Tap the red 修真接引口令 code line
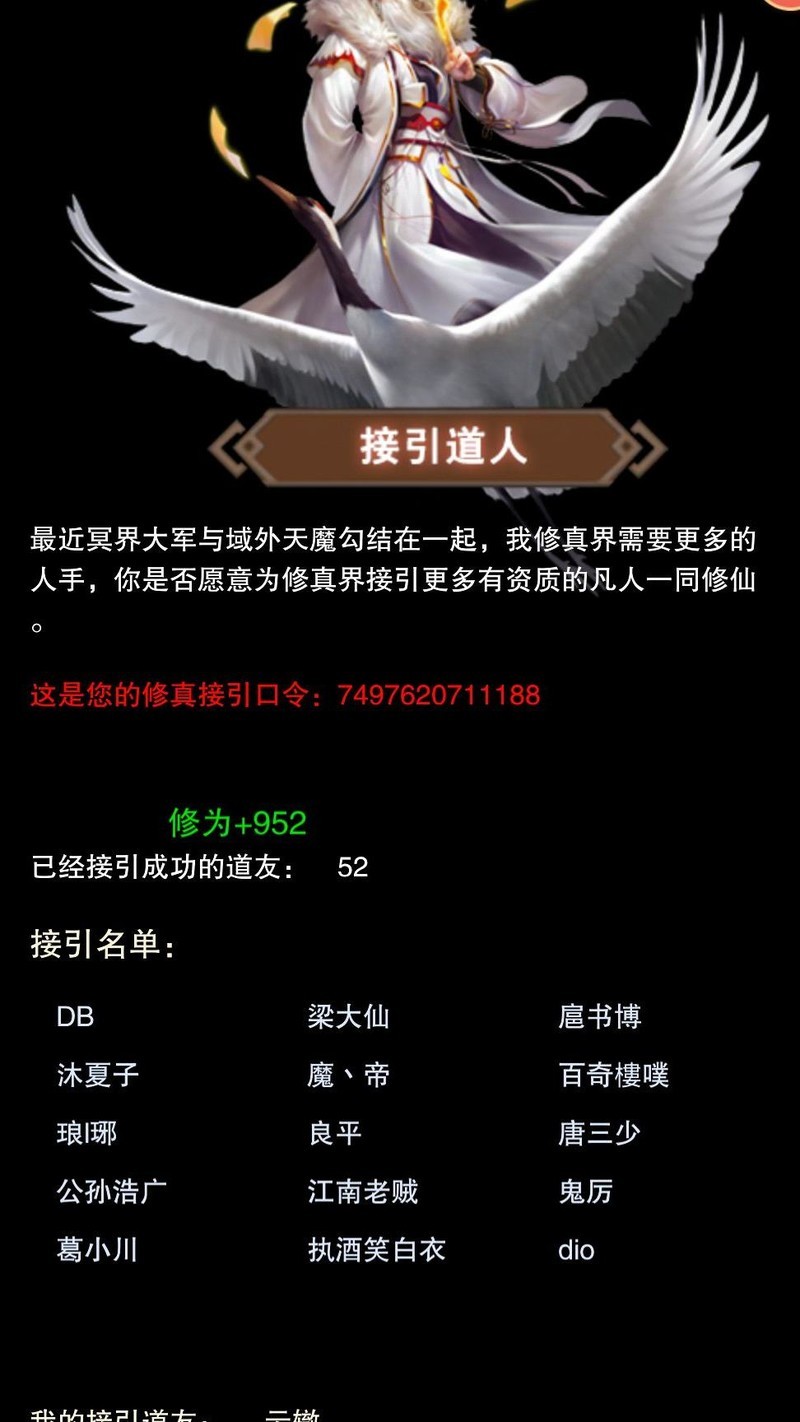Viewport: 800px width, 1422px height. click(x=285, y=695)
